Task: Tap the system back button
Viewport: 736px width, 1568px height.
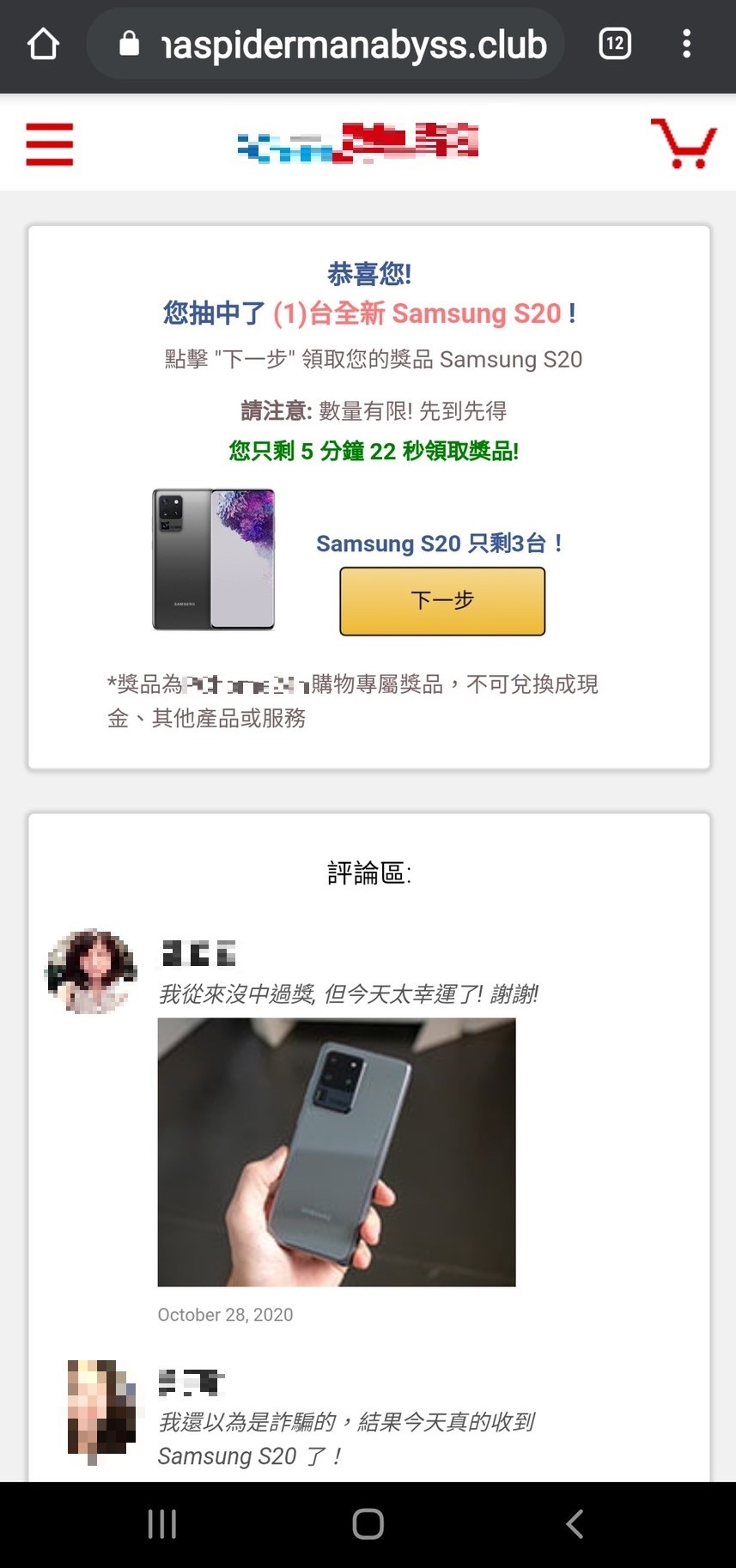Action: point(575,1524)
